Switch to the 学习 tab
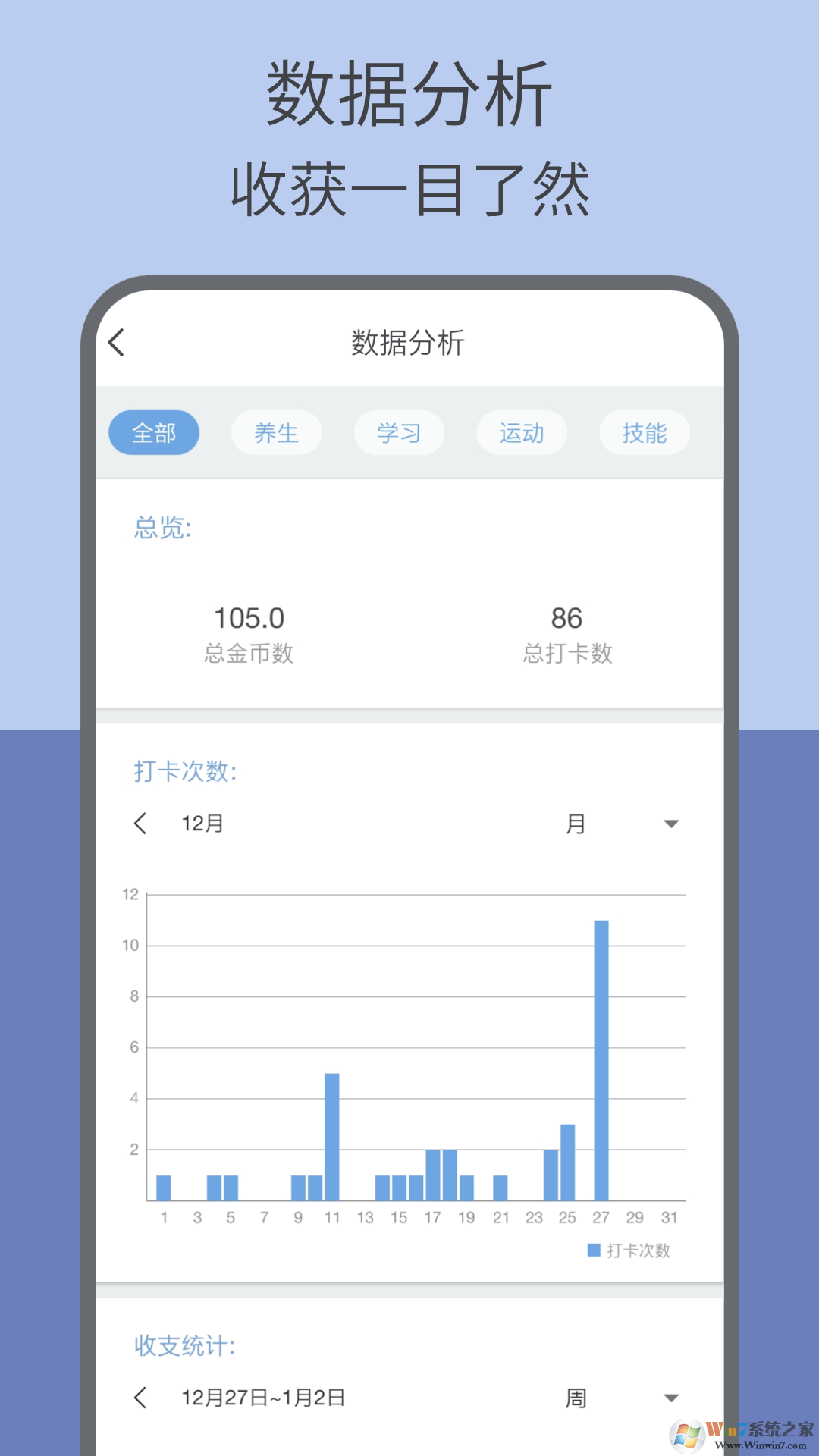 pyautogui.click(x=398, y=432)
